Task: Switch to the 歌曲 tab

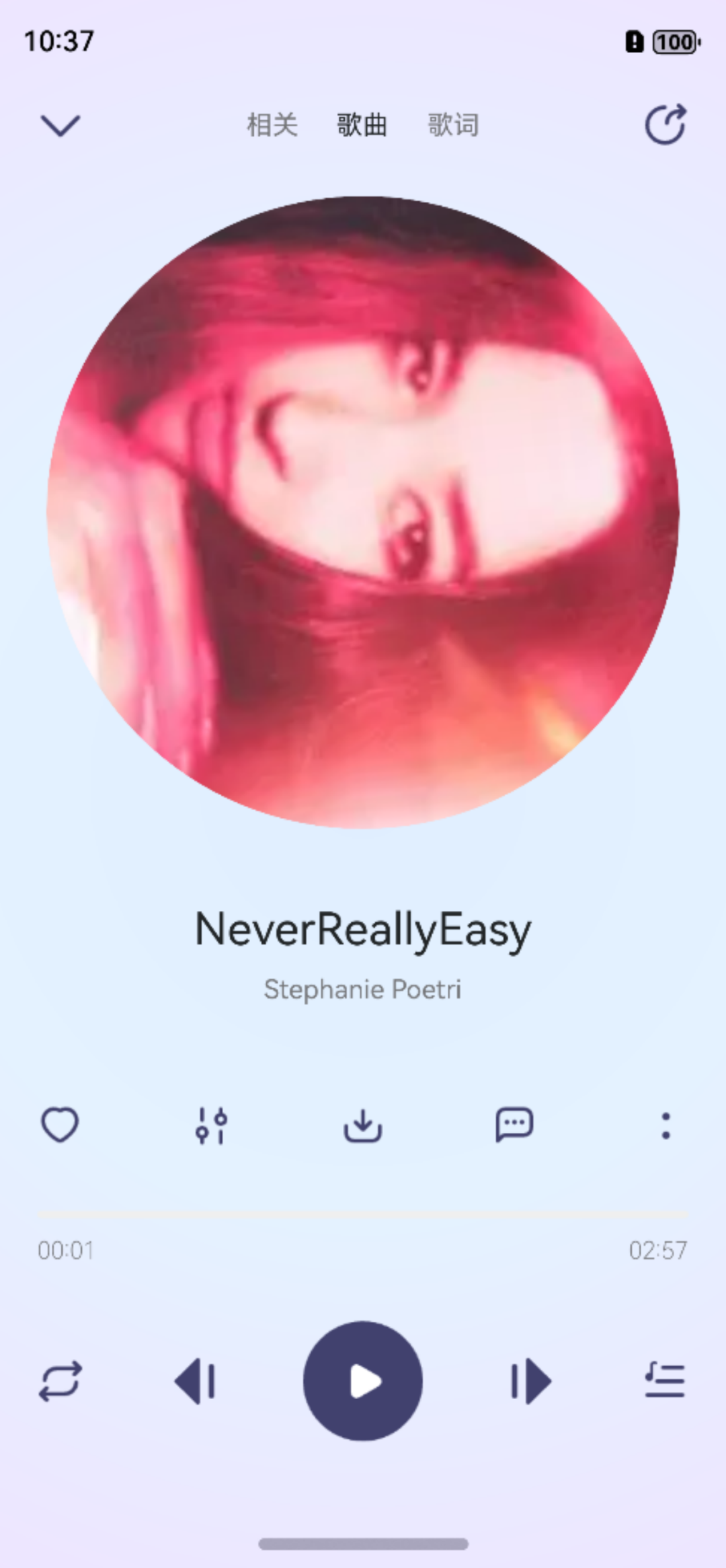Action: (x=362, y=125)
